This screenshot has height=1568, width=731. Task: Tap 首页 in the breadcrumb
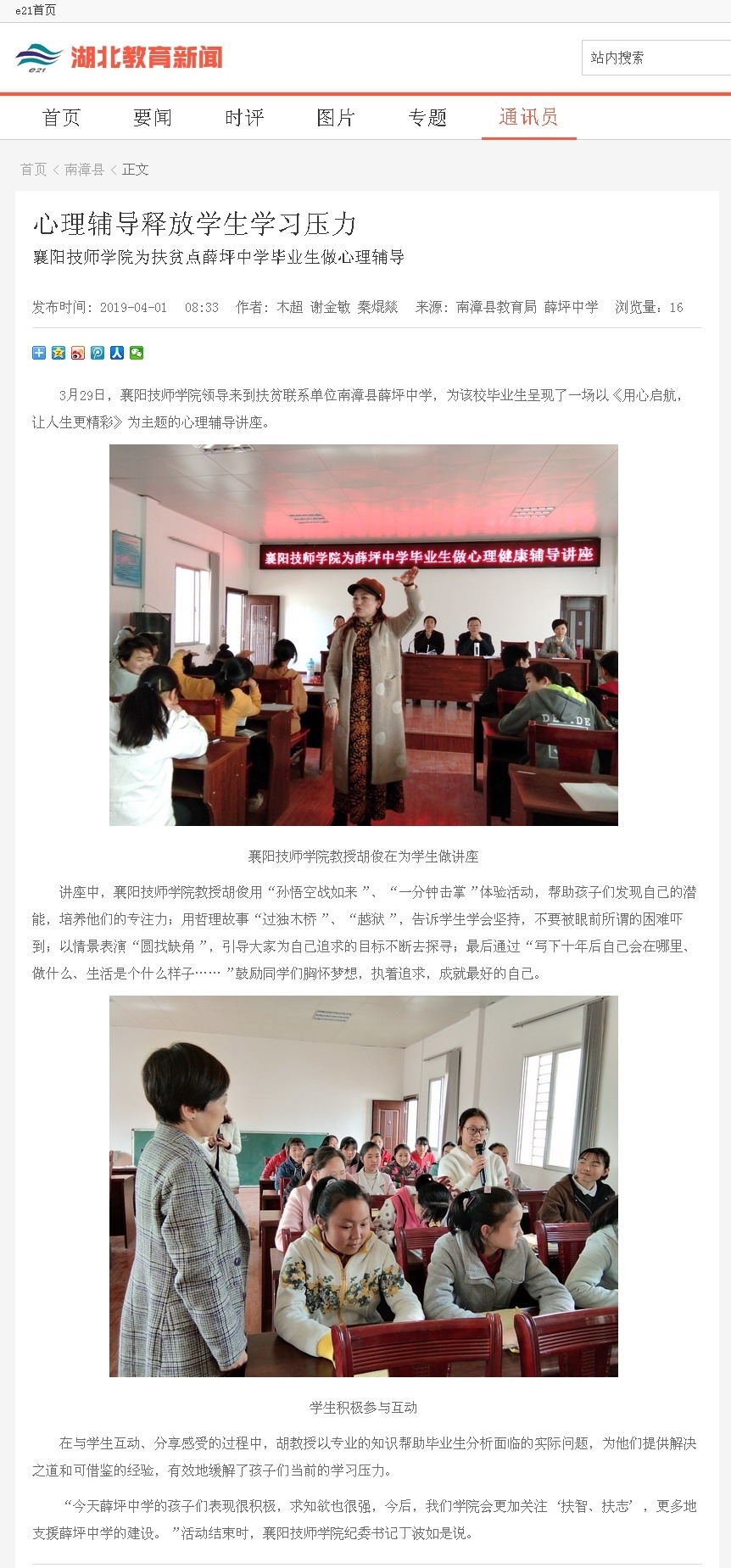click(x=34, y=170)
